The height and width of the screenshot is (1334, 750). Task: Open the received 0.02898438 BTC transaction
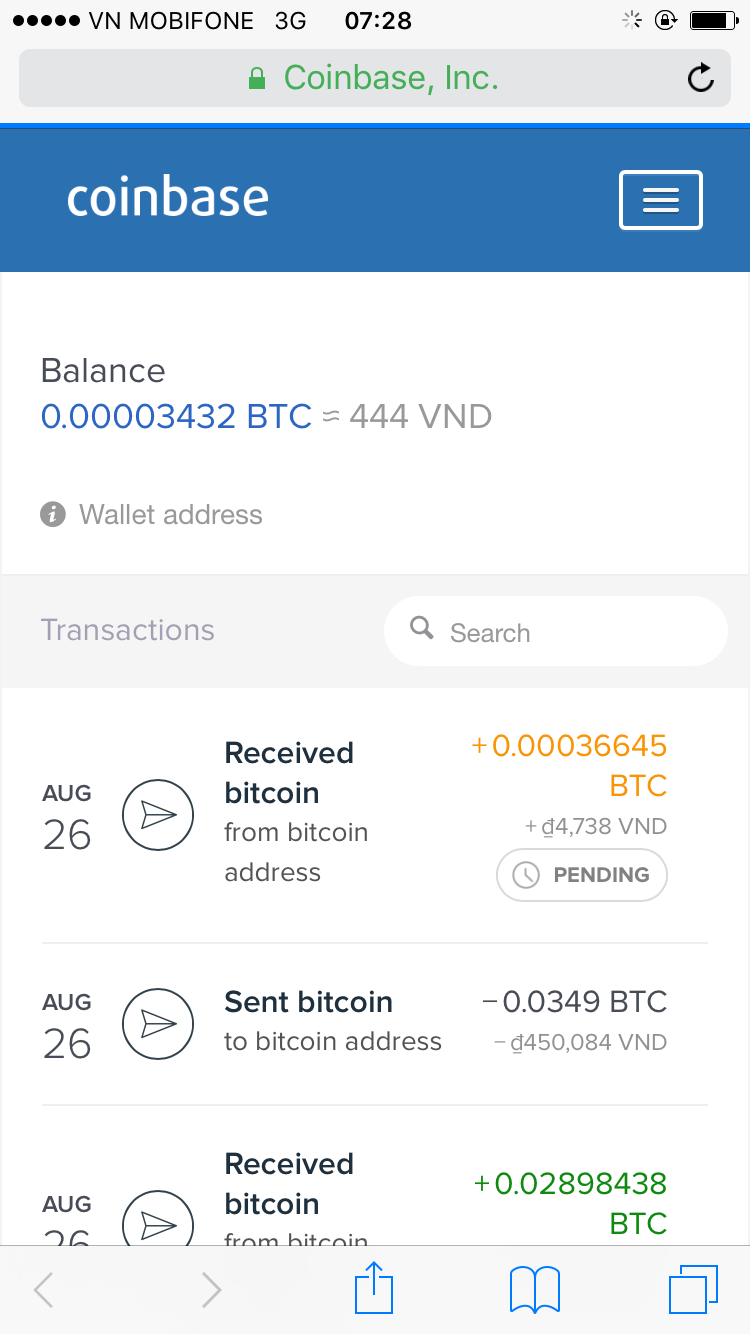coord(375,1195)
